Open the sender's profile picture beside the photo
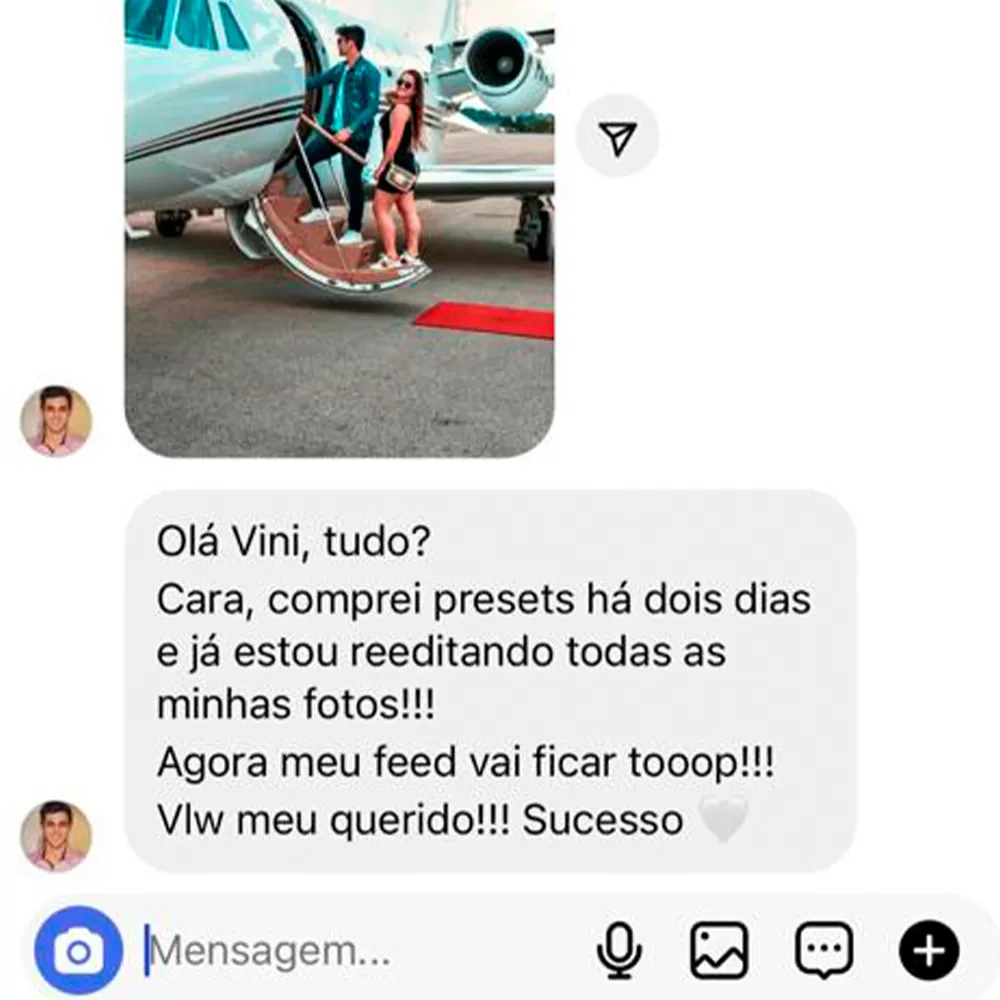 click(x=56, y=421)
